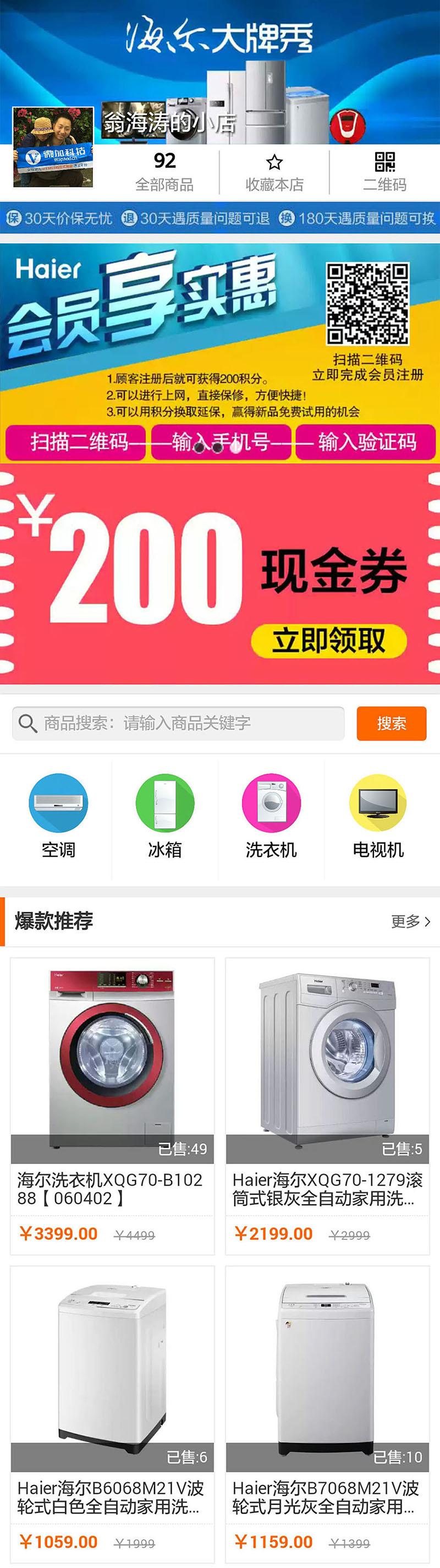Open the 全部商品 list of 92 items

pyautogui.click(x=164, y=171)
